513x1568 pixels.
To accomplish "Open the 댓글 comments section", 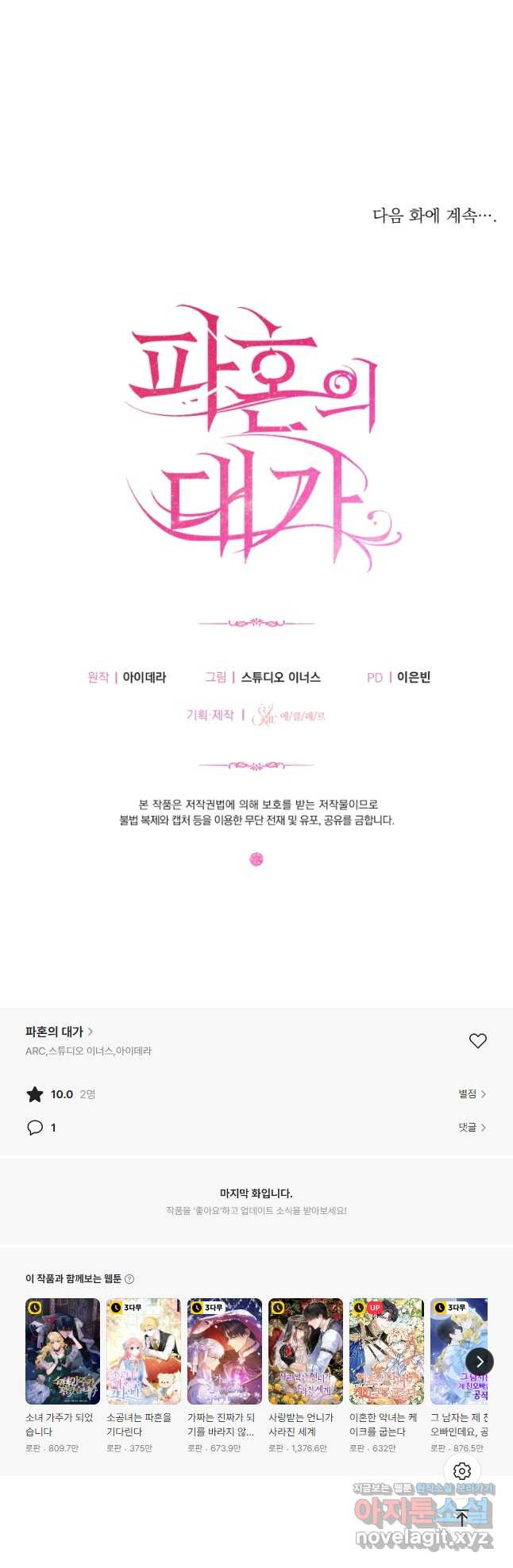I will tap(472, 1127).
